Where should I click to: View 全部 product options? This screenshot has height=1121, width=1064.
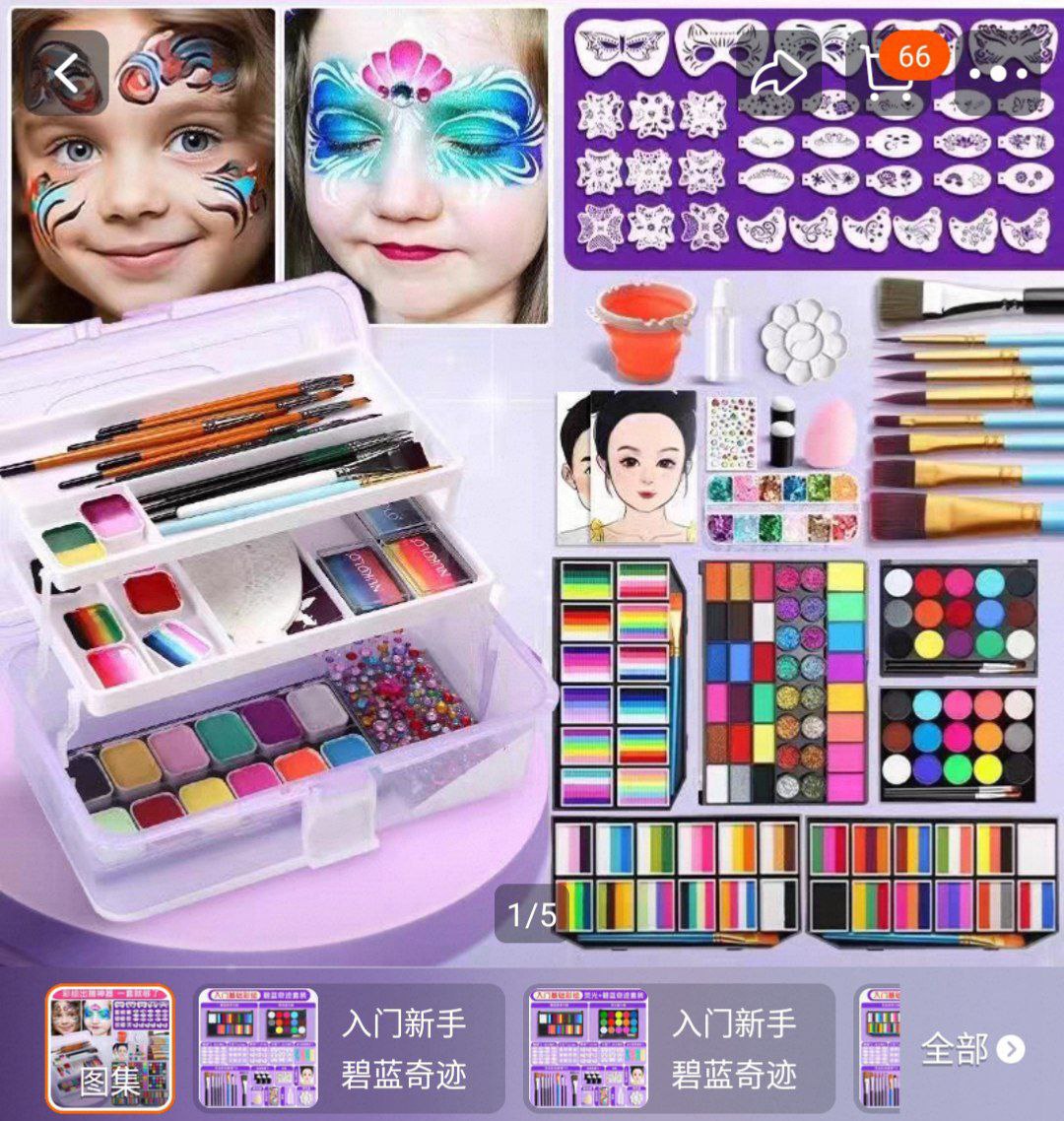pyautogui.click(x=972, y=1049)
